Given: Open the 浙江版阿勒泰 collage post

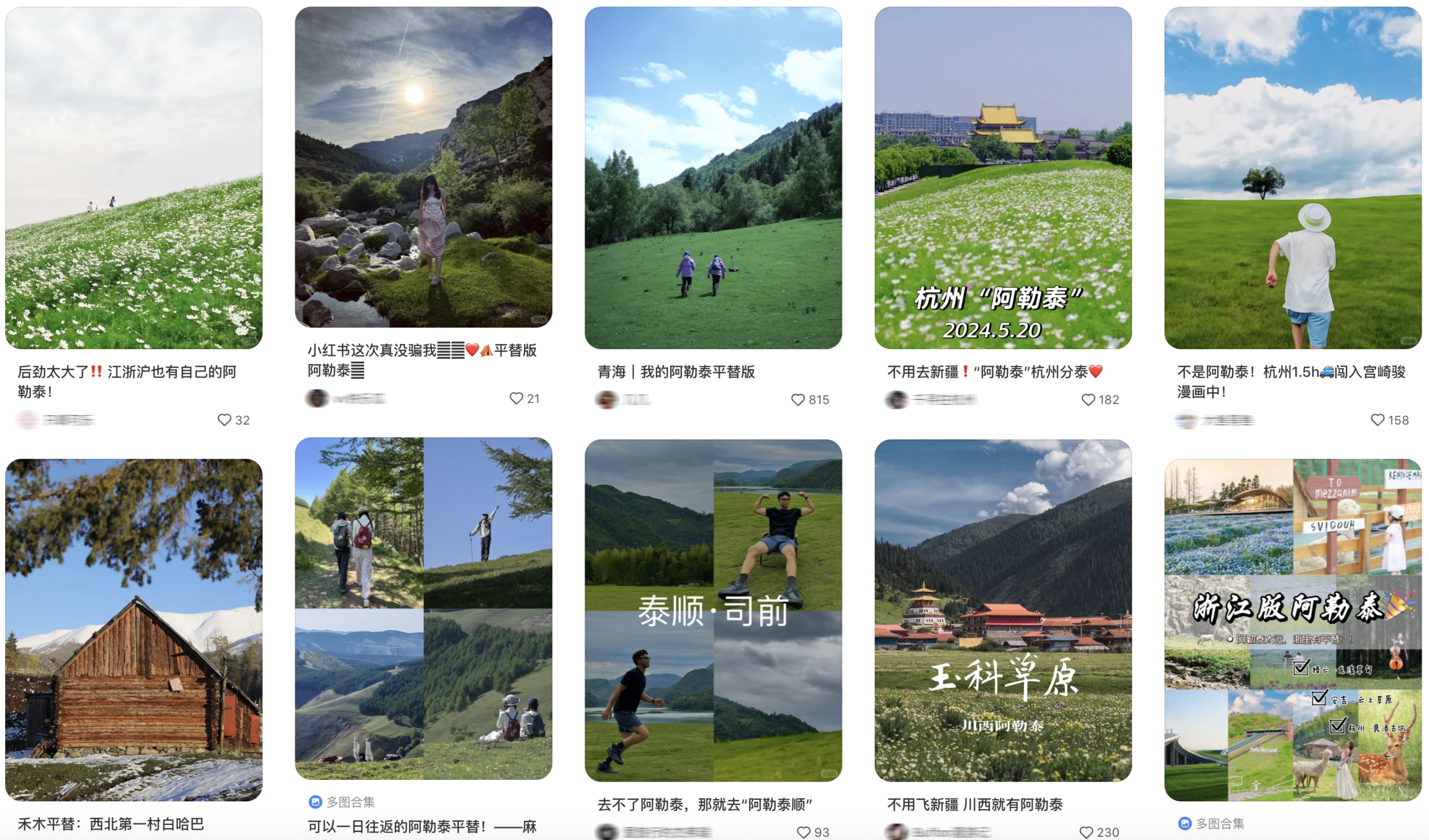Looking at the screenshot, I should [x=1292, y=630].
